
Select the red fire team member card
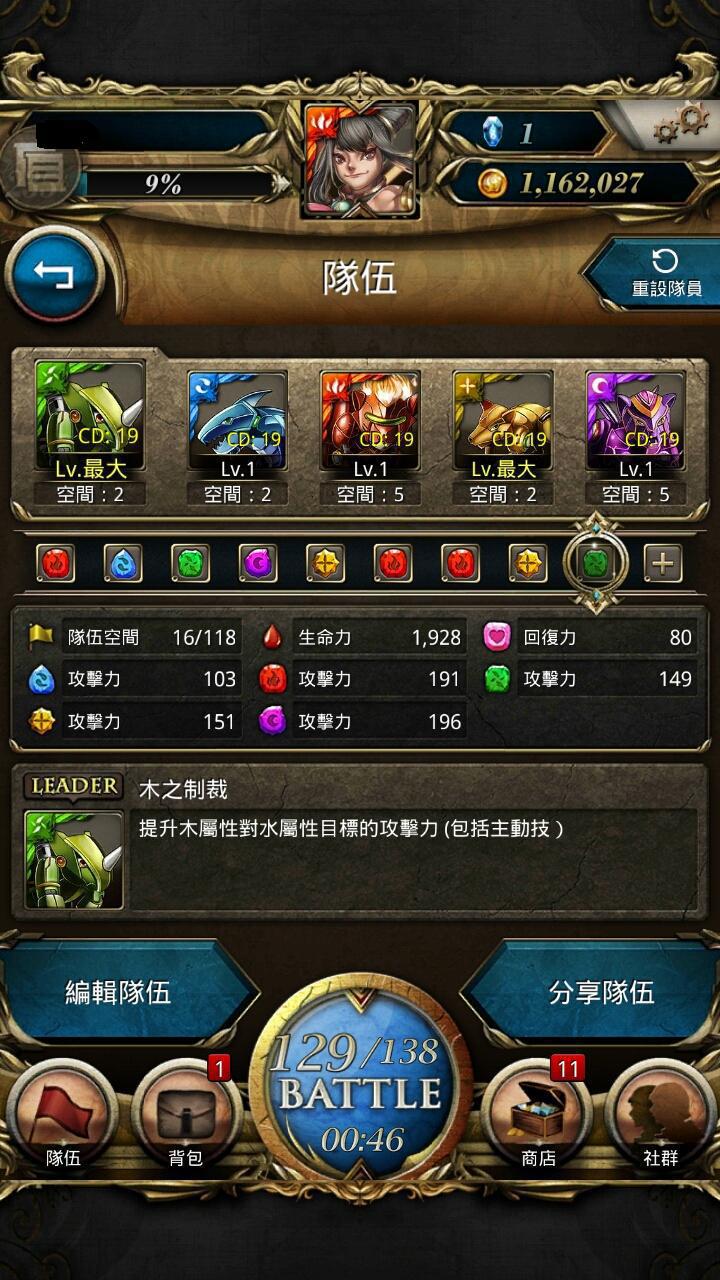click(370, 420)
